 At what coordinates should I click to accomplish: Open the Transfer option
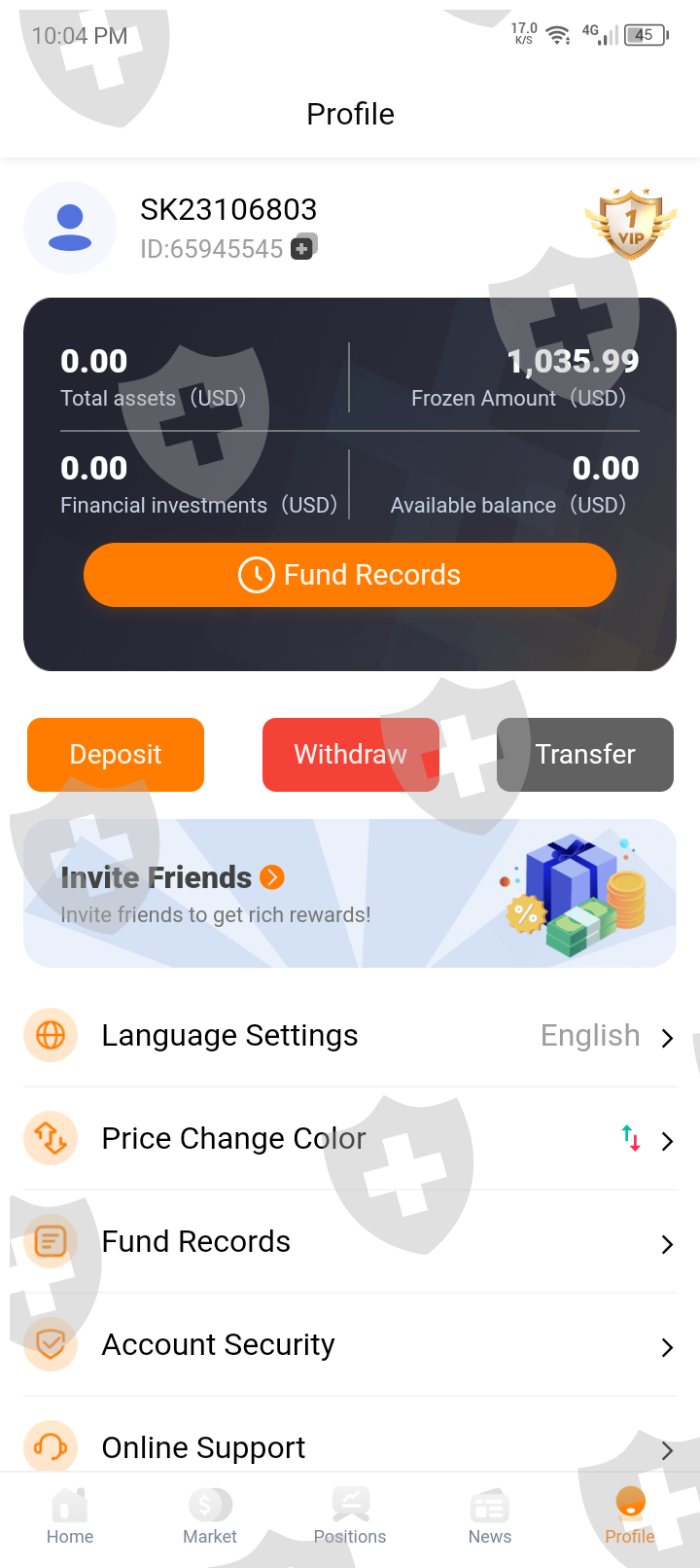(585, 755)
